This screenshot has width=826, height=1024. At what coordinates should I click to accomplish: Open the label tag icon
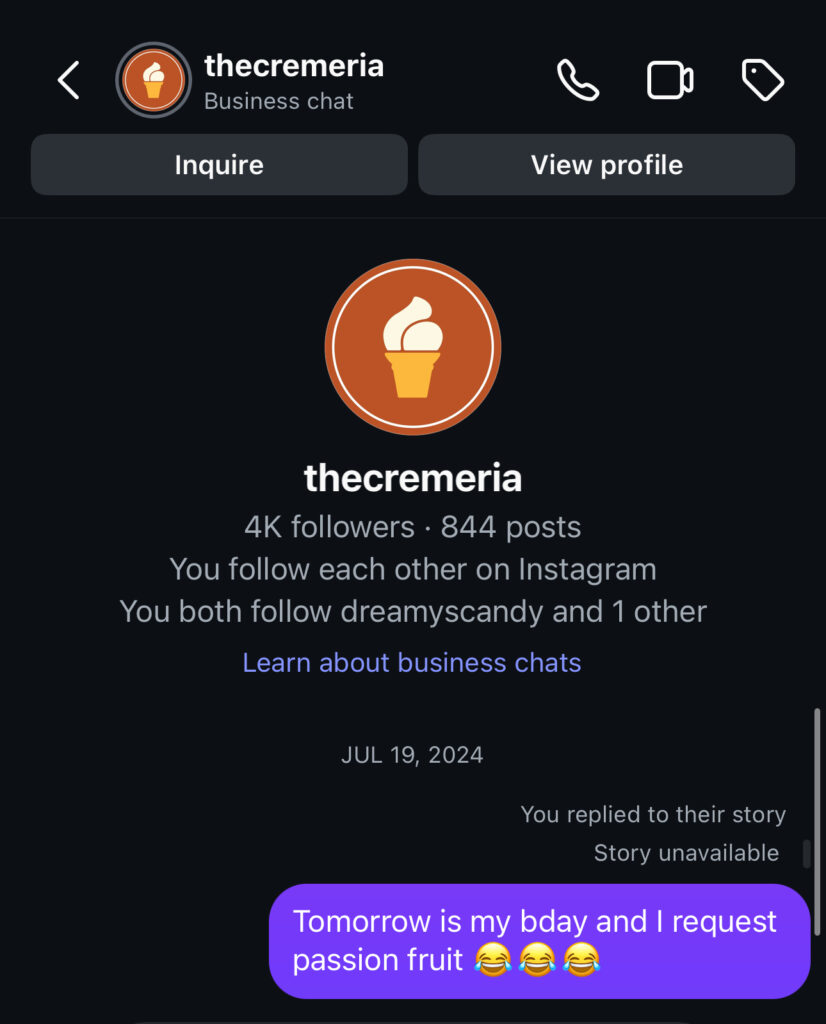tap(763, 80)
